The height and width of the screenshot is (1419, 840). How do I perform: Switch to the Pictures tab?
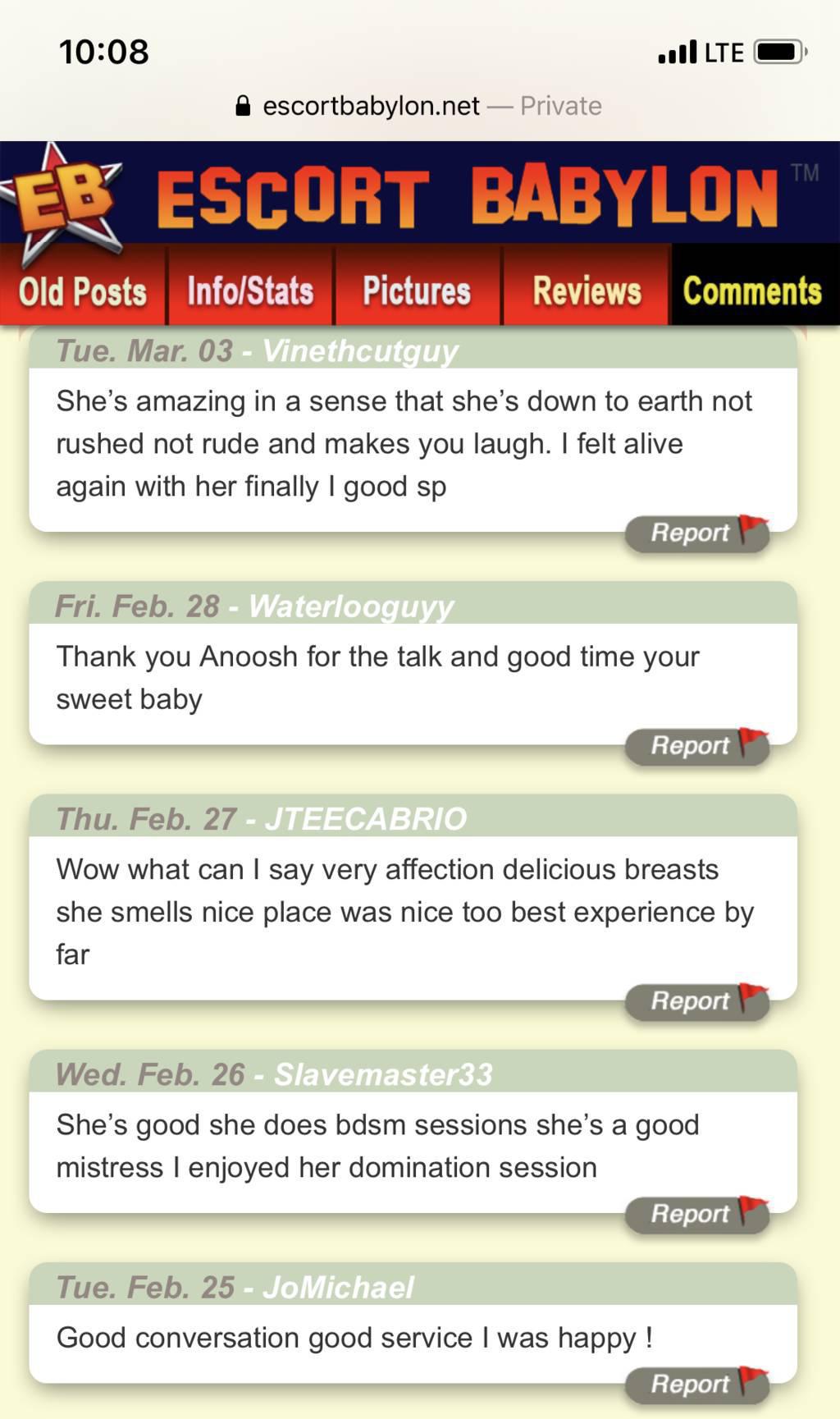pyautogui.click(x=418, y=291)
